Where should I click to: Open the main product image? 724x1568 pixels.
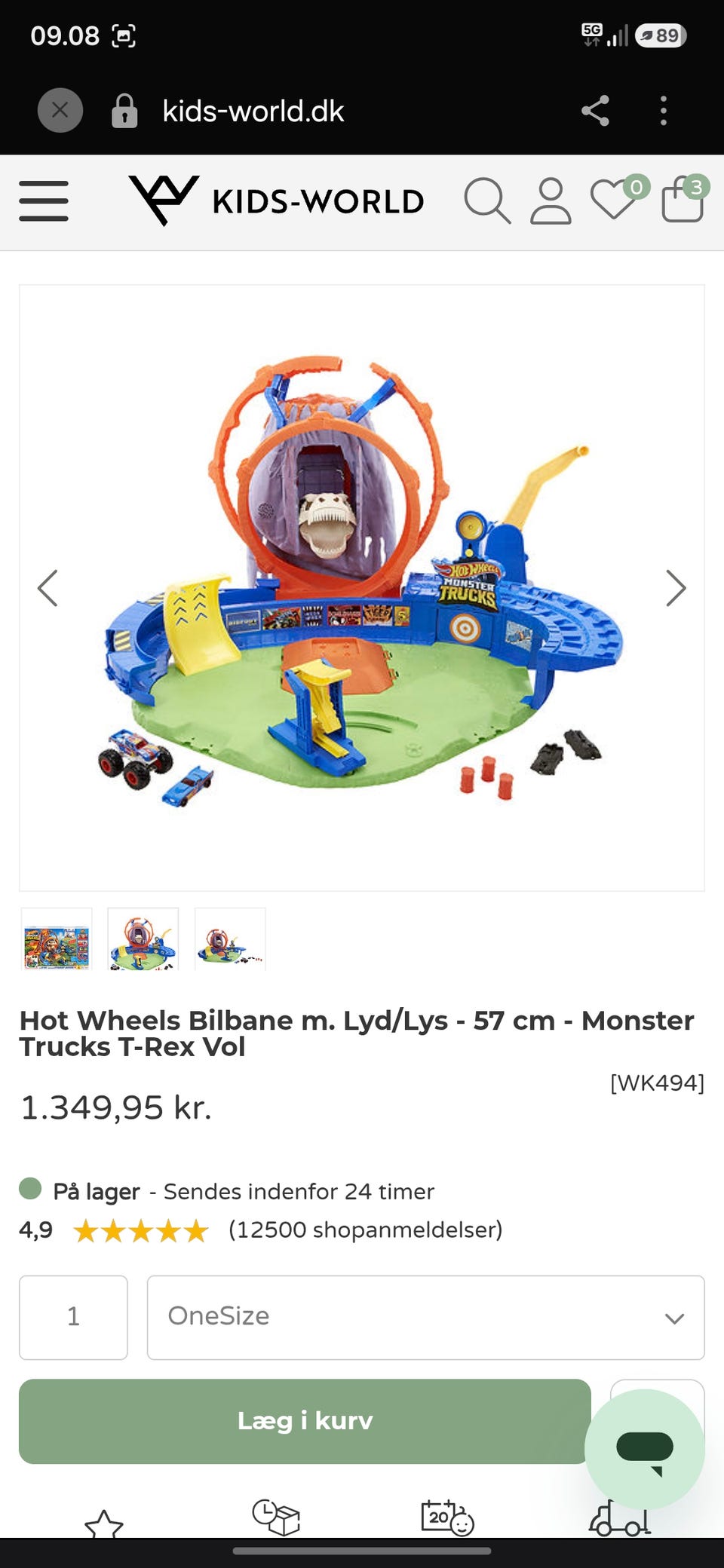pos(362,588)
